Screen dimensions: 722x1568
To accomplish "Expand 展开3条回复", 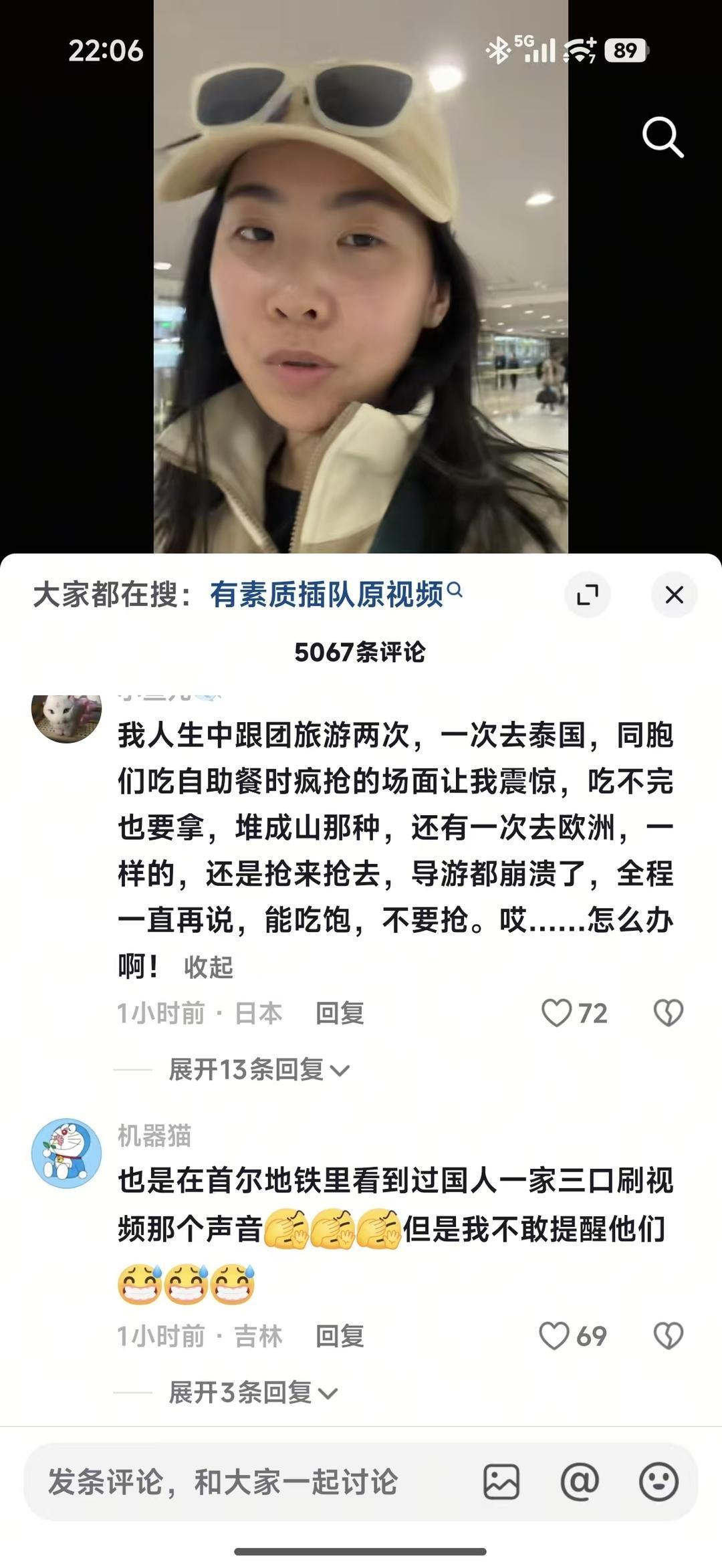I will coord(253,1392).
